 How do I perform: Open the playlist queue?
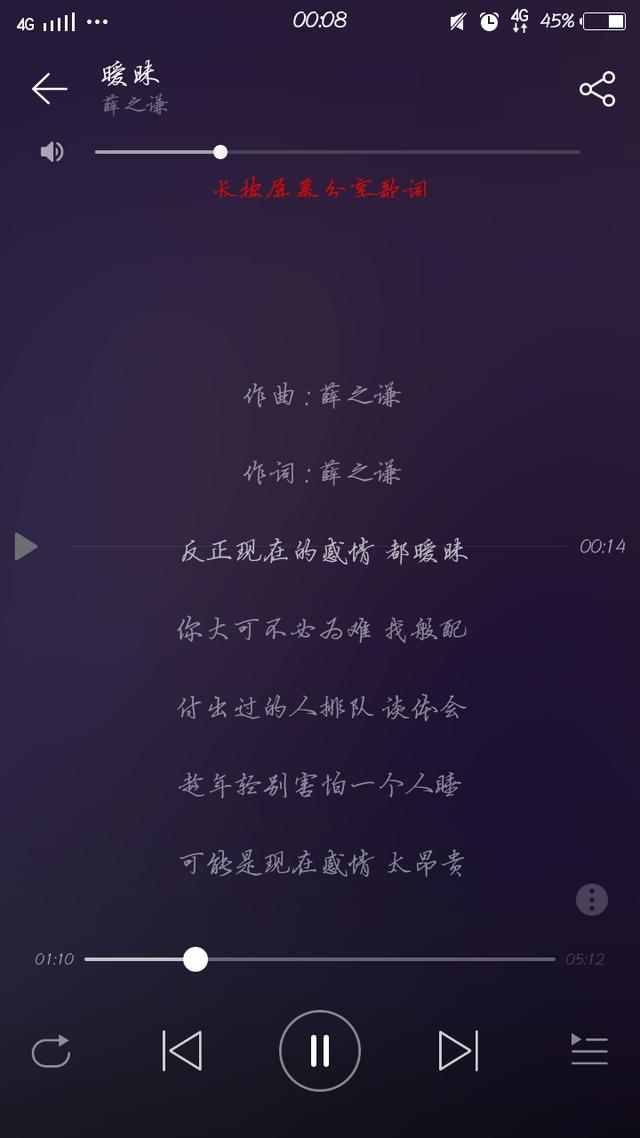pyautogui.click(x=589, y=1050)
